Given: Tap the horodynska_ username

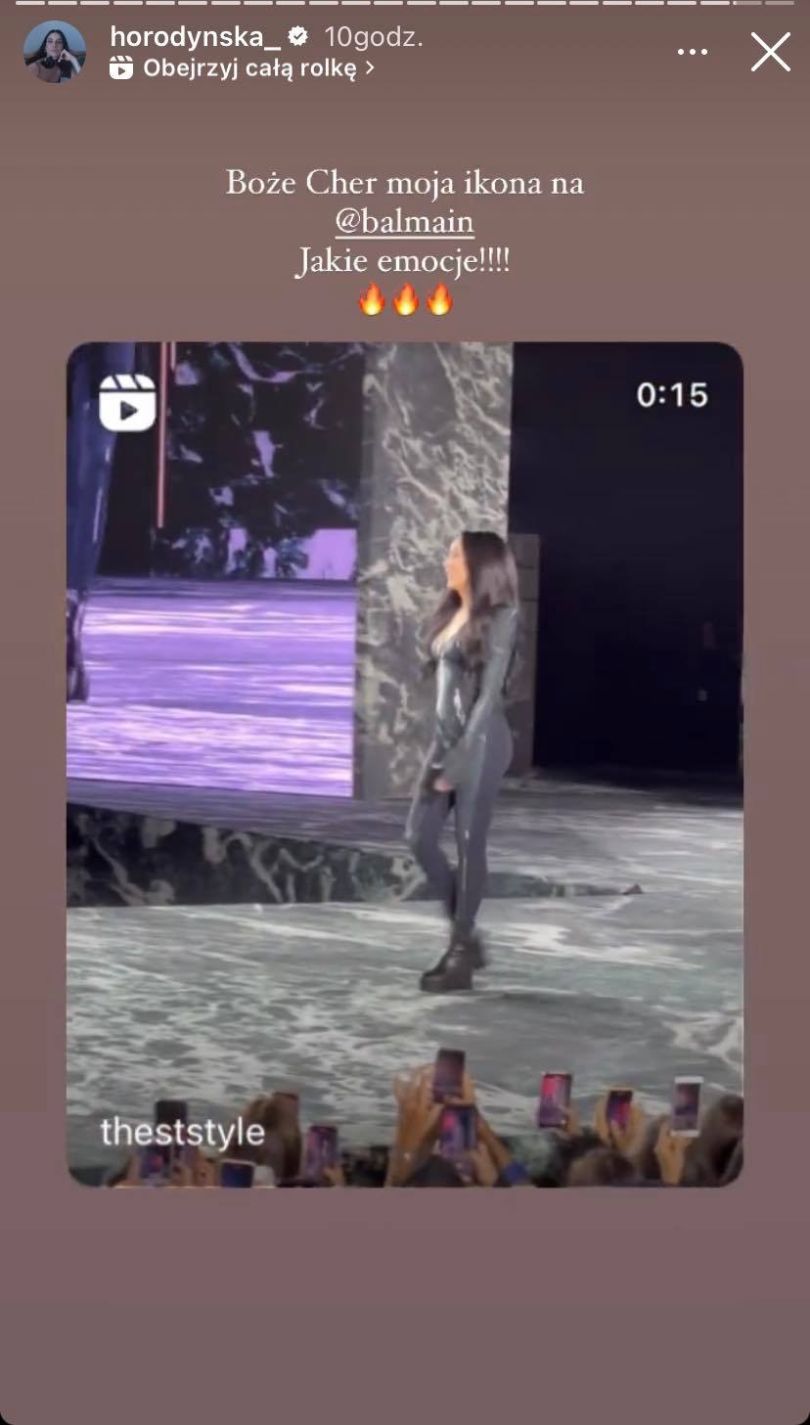Looking at the screenshot, I should [195, 37].
